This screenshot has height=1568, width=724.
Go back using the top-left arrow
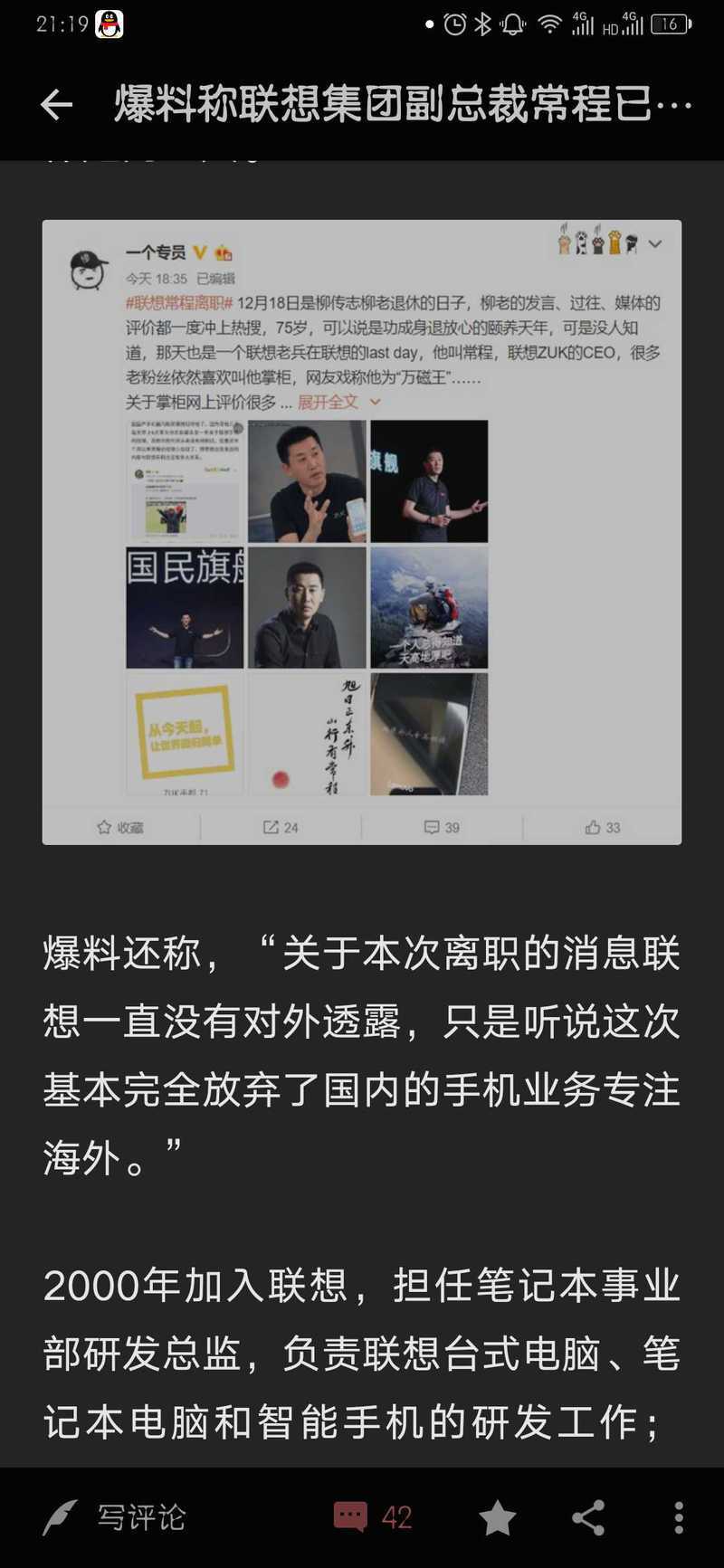pos(56,105)
